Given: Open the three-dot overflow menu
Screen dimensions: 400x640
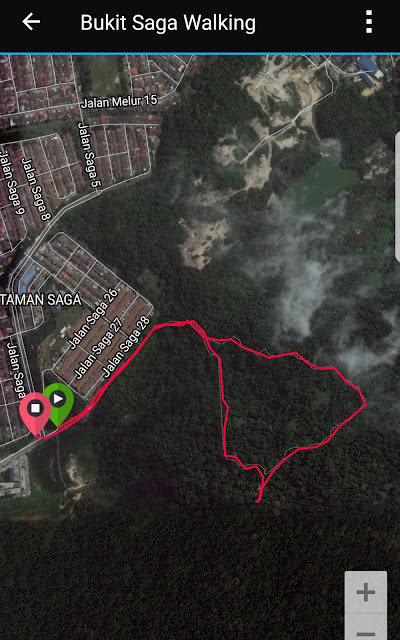Looking at the screenshot, I should coord(369,22).
